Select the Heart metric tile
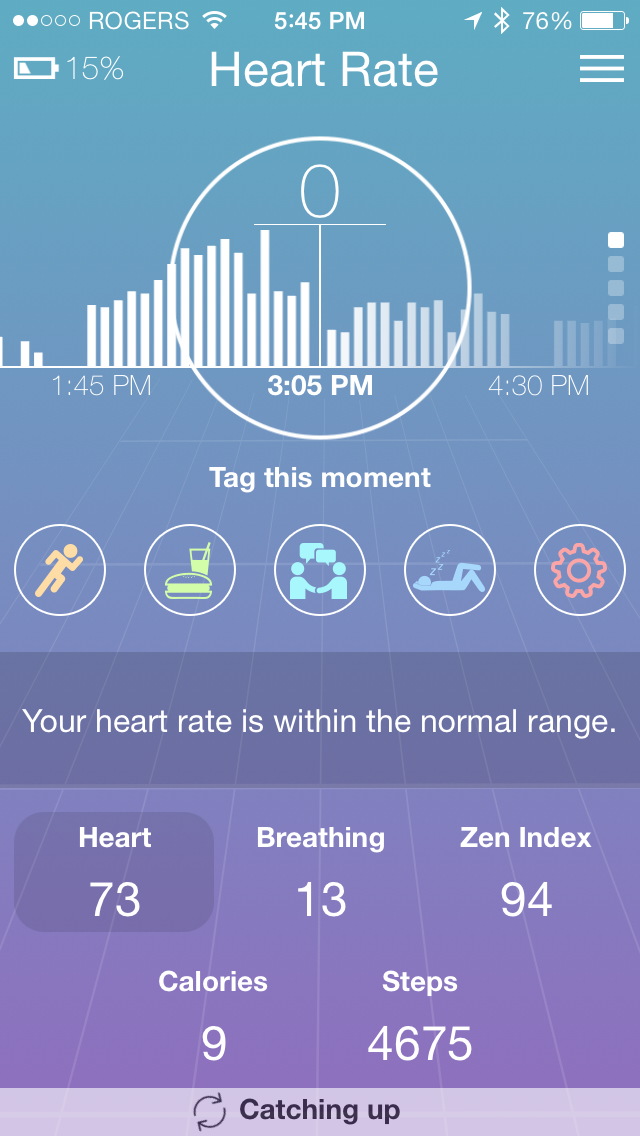 coord(114,872)
